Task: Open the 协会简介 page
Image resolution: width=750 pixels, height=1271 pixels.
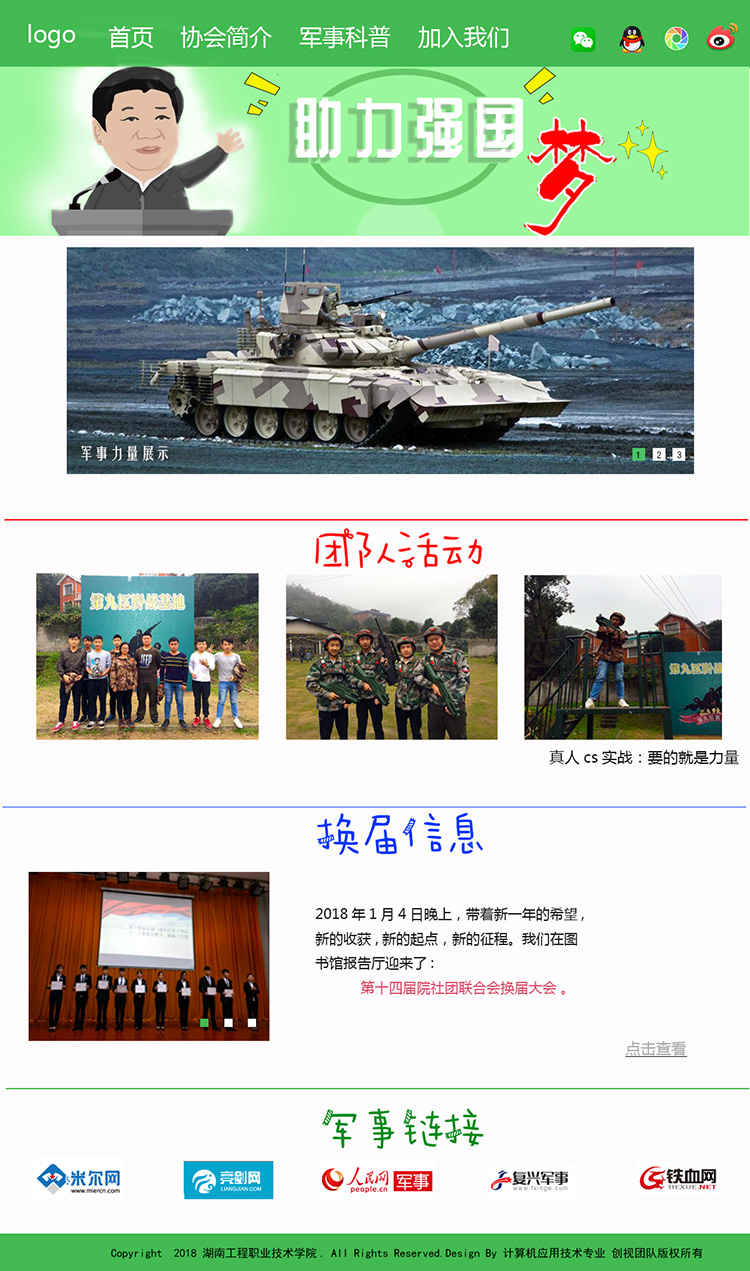Action: tap(226, 38)
